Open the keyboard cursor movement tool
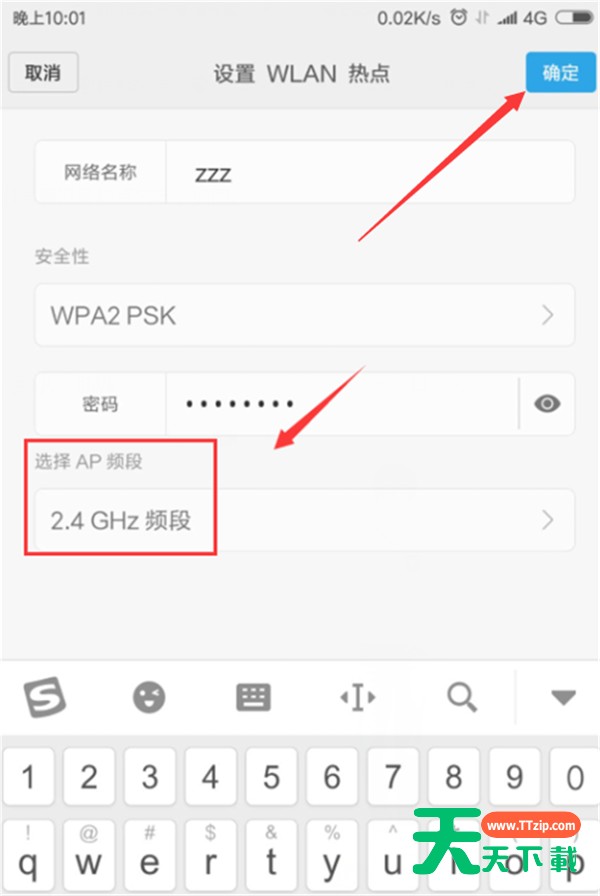600x896 pixels. pos(357,697)
